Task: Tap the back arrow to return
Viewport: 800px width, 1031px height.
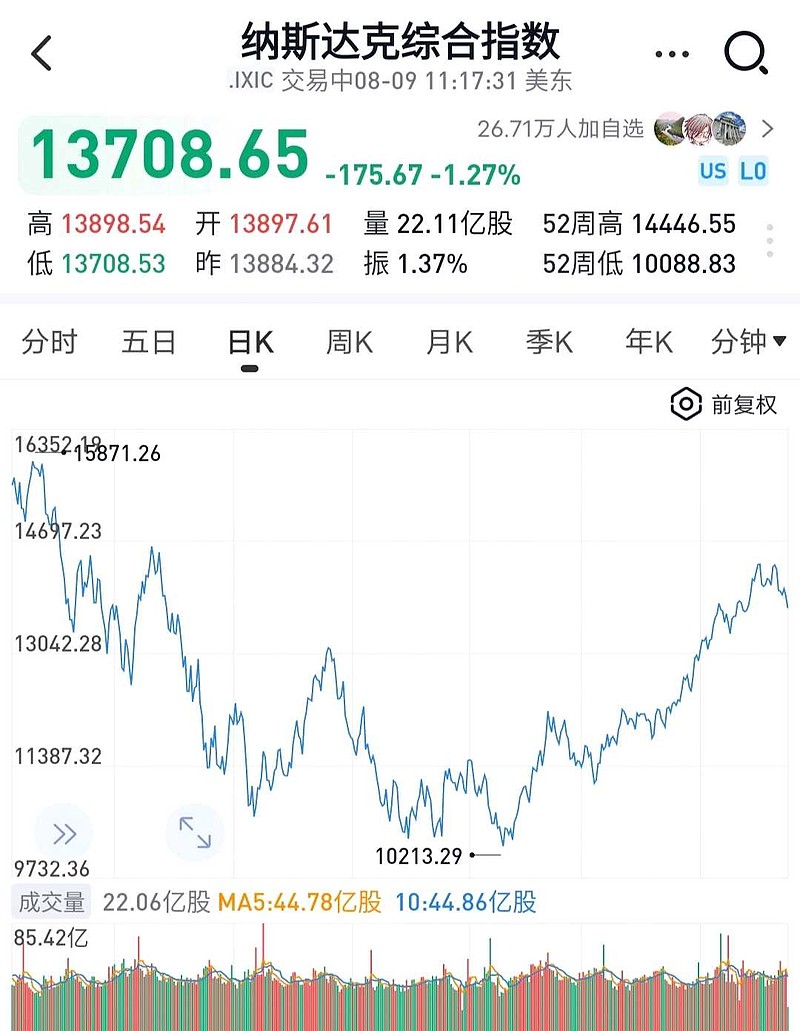Action: (x=42, y=53)
